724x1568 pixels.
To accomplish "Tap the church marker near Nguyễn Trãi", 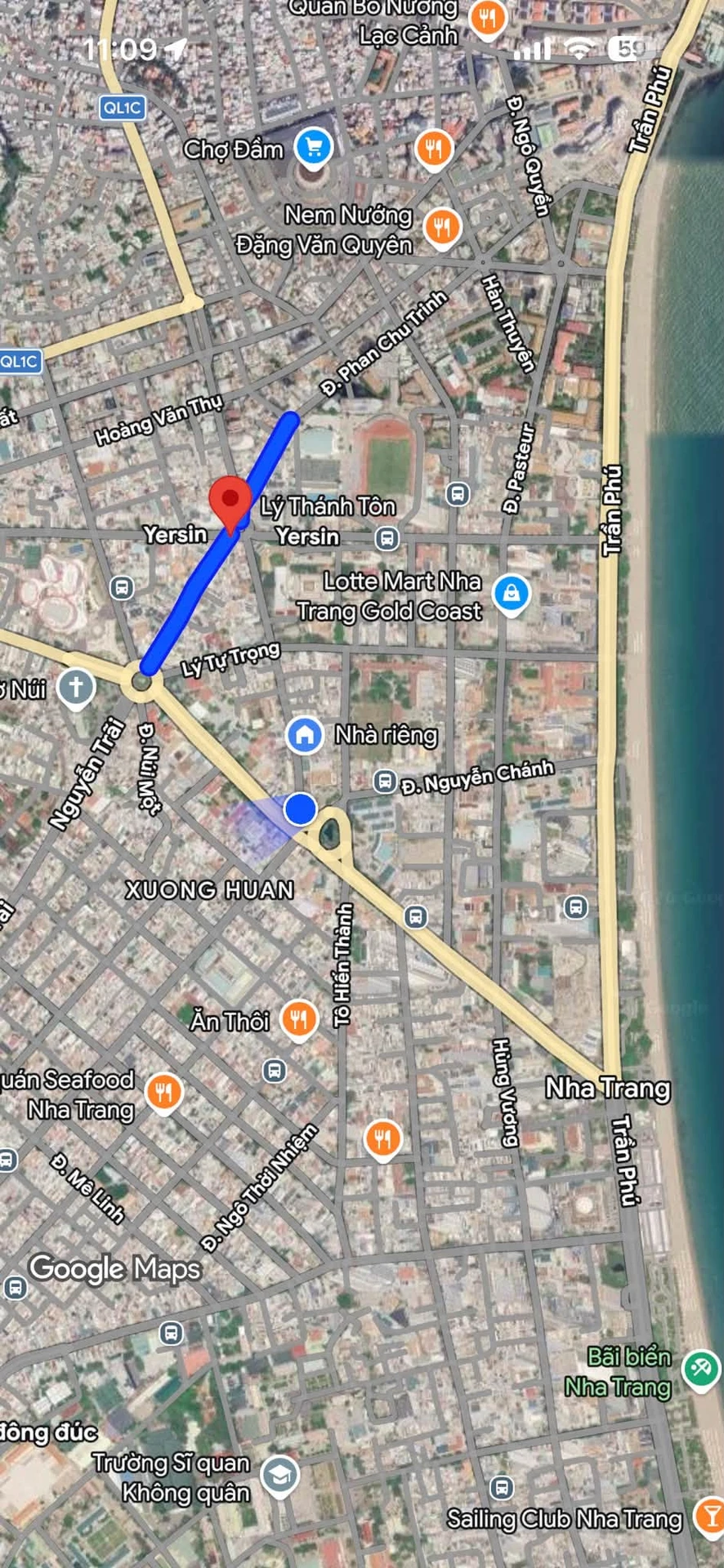I will (x=76, y=688).
